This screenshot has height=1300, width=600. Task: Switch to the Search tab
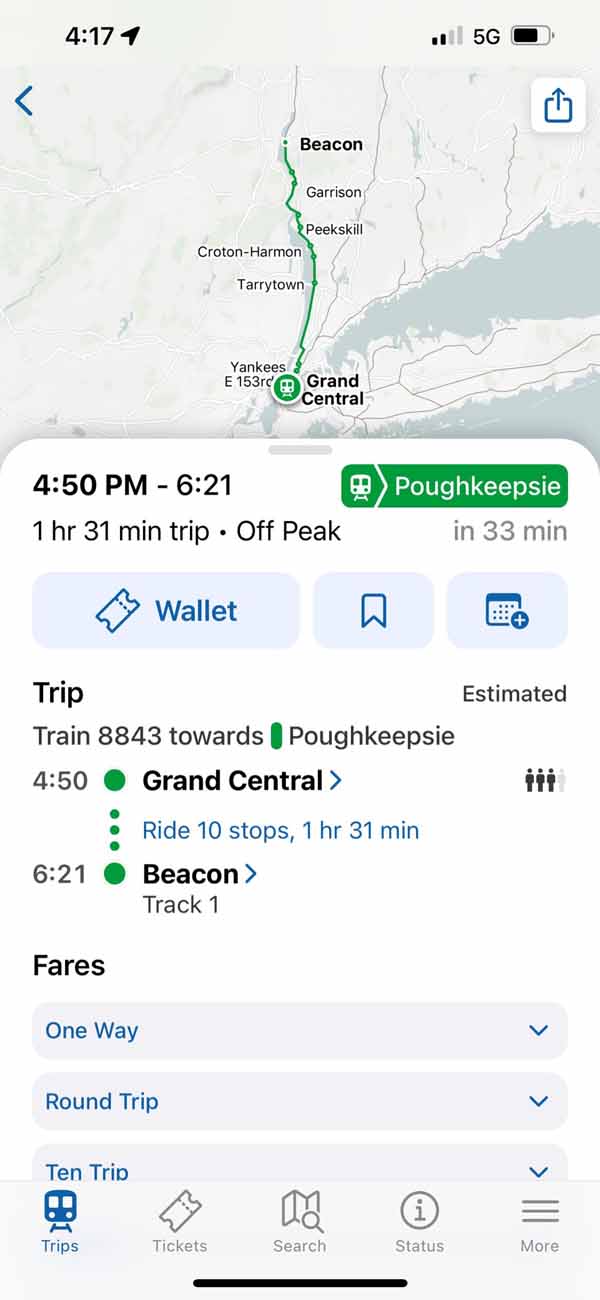tap(300, 1222)
